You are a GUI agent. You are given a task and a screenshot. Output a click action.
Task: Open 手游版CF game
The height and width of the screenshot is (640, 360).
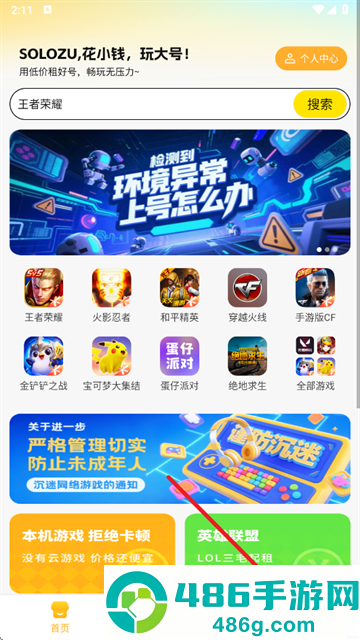pyautogui.click(x=315, y=295)
